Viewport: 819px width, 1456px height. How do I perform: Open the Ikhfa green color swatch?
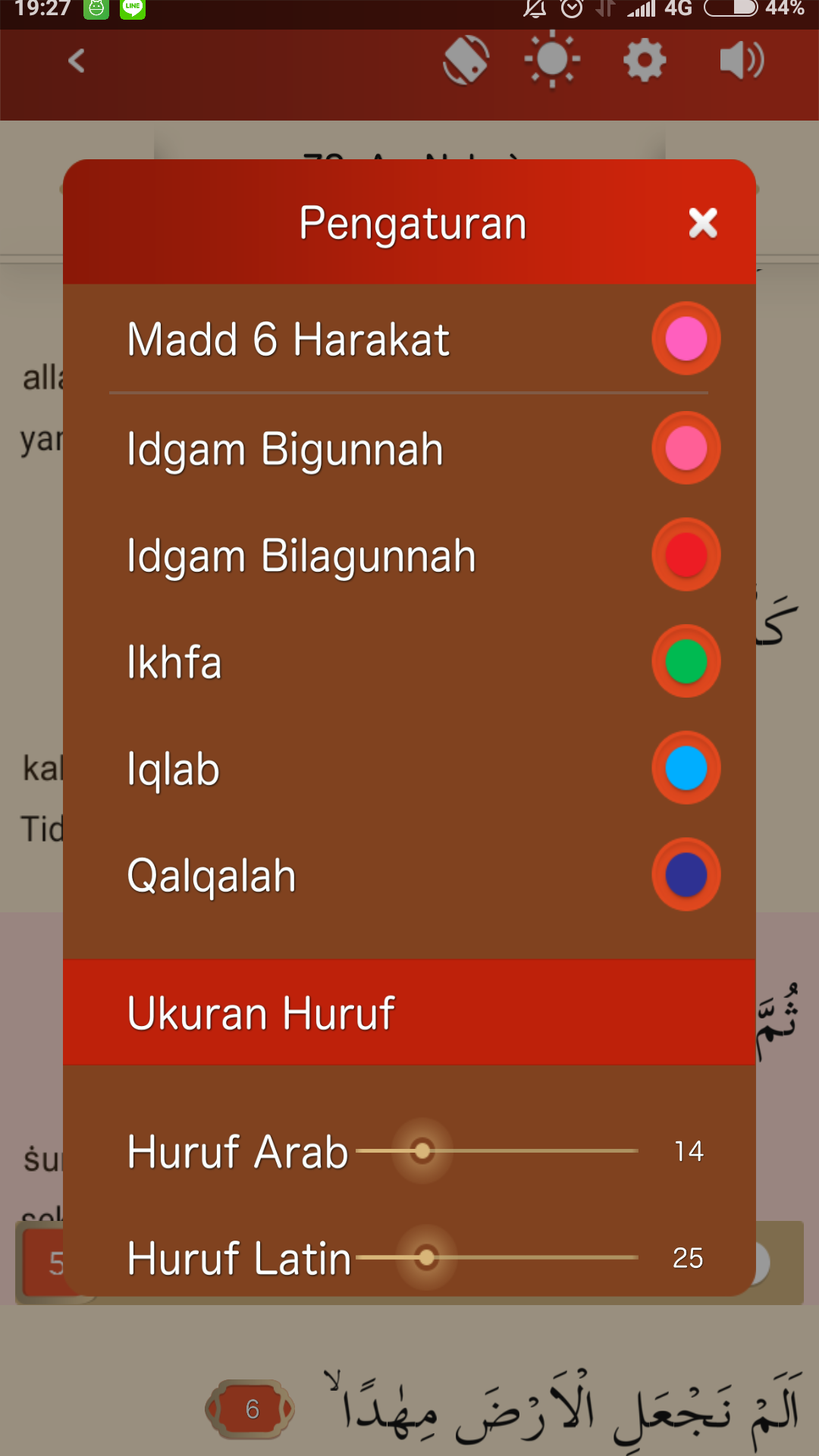click(x=686, y=661)
